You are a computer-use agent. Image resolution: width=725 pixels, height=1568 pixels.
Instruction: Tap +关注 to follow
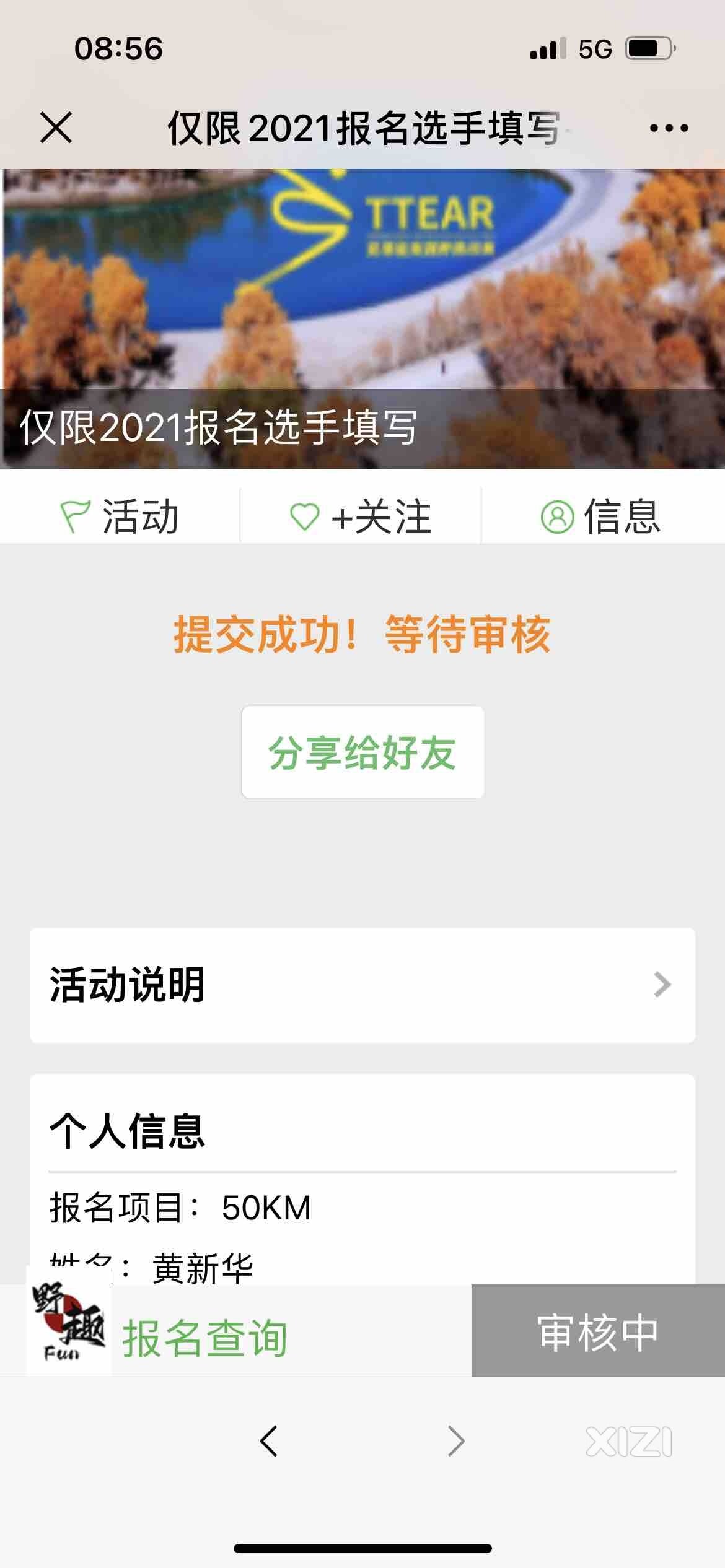click(x=361, y=516)
